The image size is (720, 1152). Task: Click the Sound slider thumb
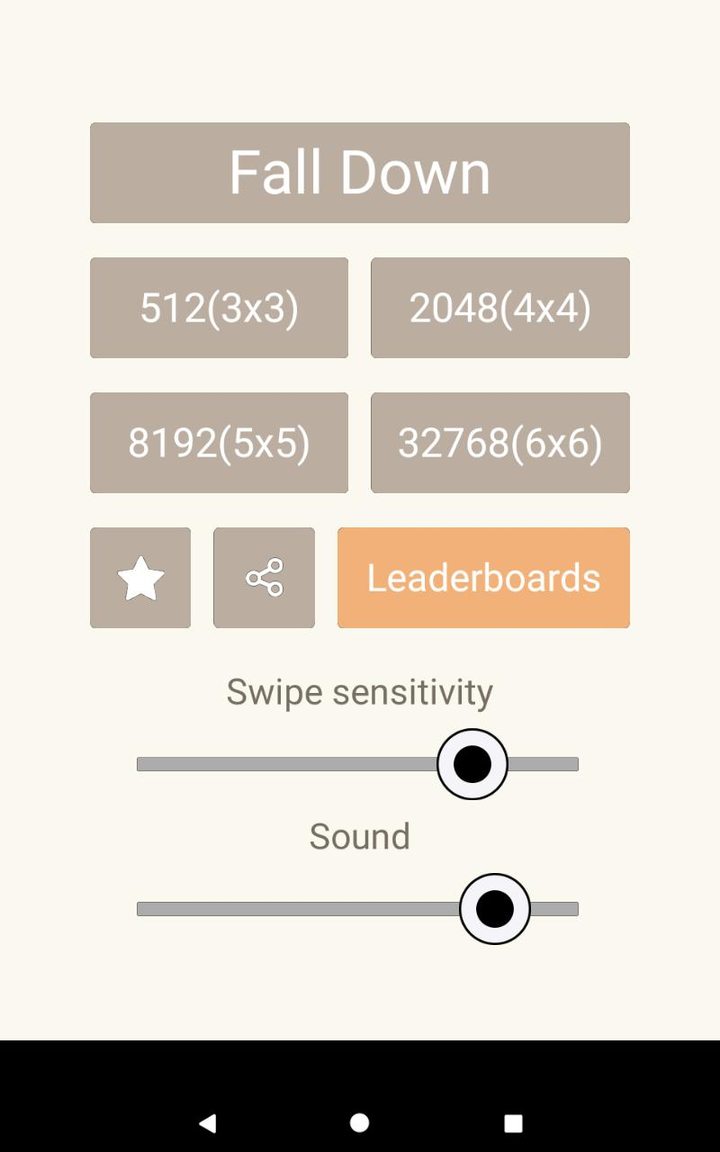pos(495,910)
